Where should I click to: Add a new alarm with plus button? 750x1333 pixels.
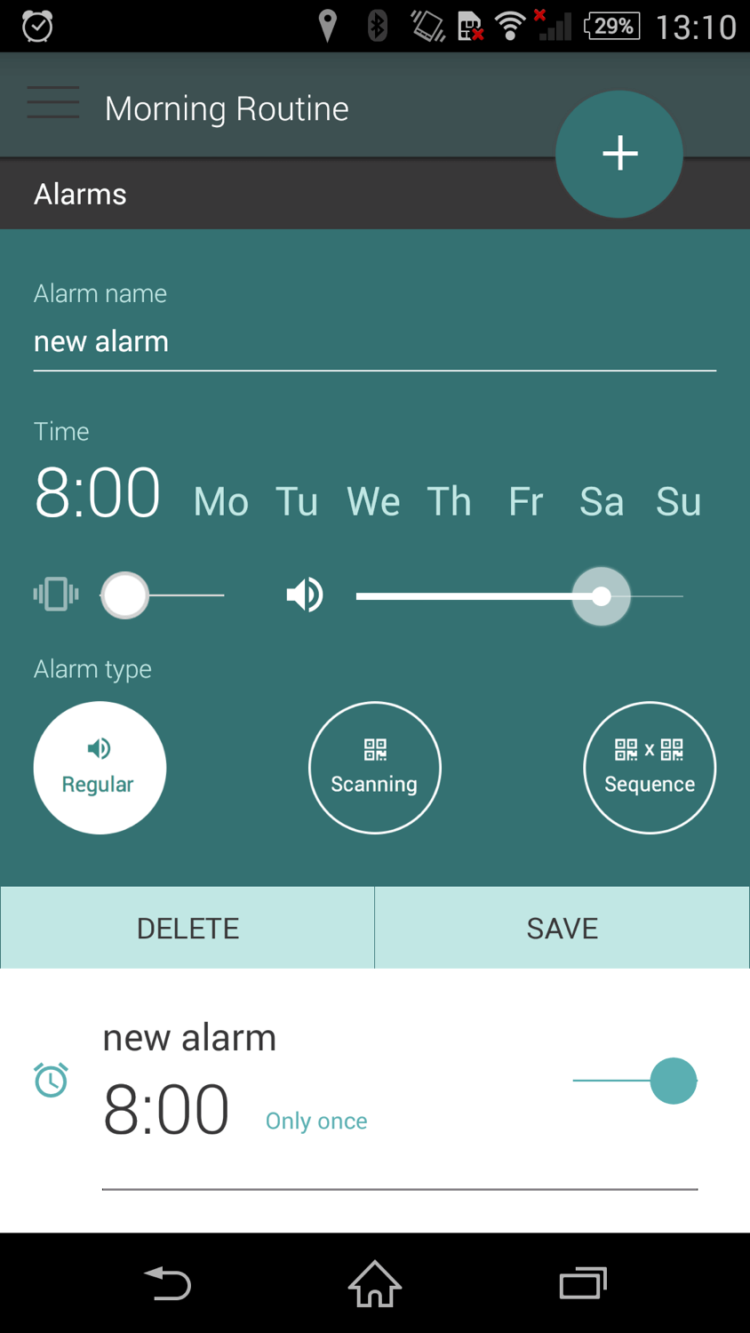click(619, 154)
